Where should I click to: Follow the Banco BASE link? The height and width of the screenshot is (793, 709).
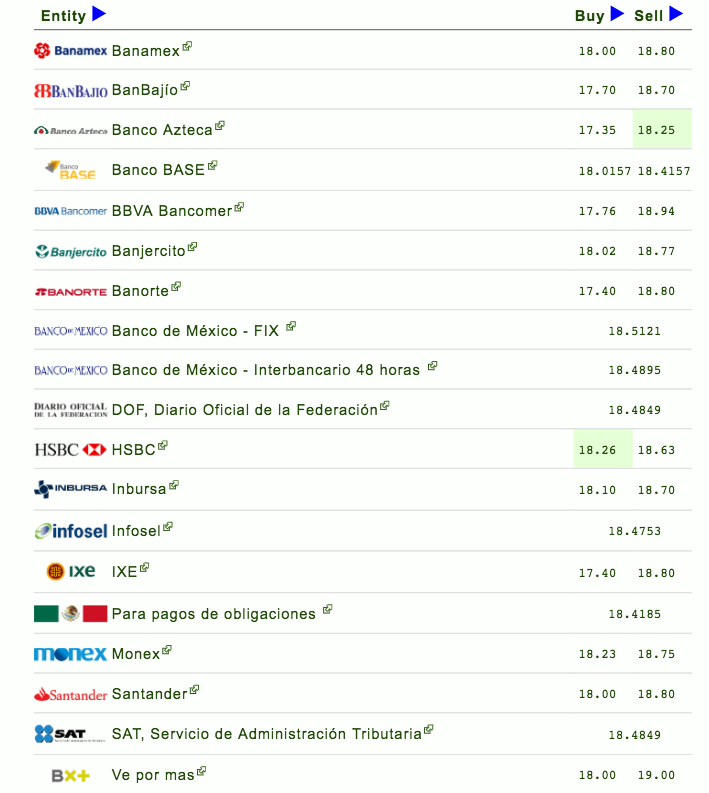(x=158, y=170)
